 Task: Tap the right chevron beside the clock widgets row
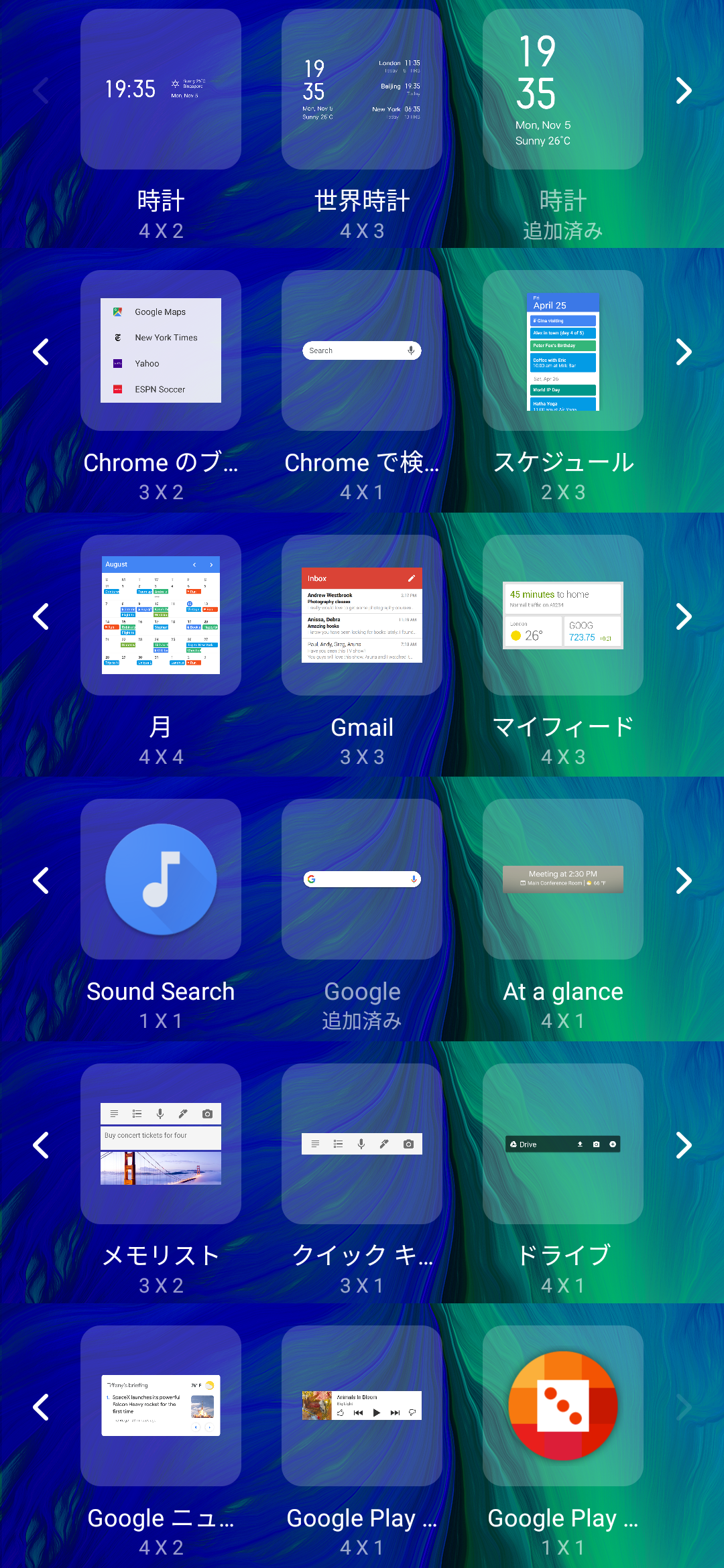[x=683, y=90]
